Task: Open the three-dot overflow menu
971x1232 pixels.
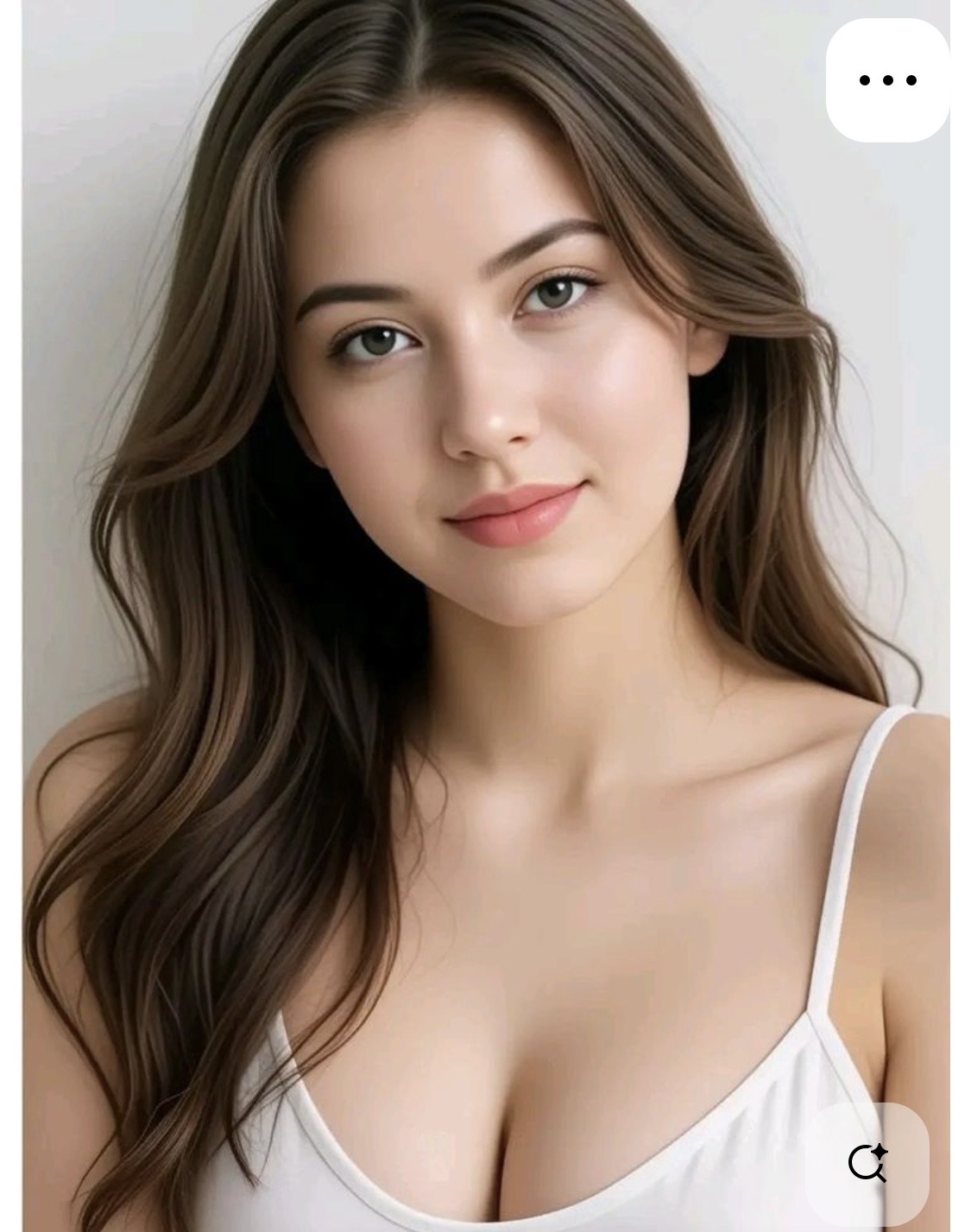Action: [887, 80]
